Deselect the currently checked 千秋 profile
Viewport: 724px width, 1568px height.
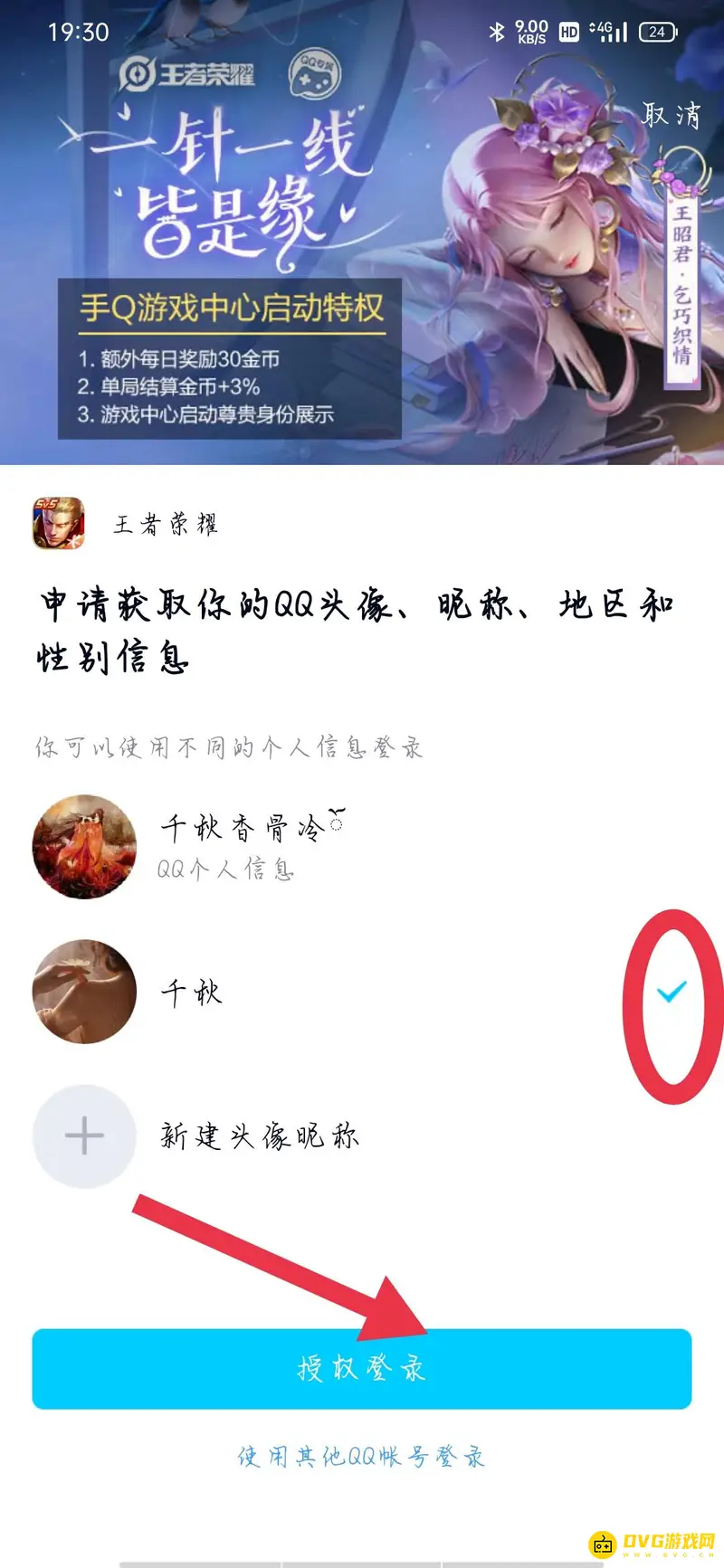[671, 993]
